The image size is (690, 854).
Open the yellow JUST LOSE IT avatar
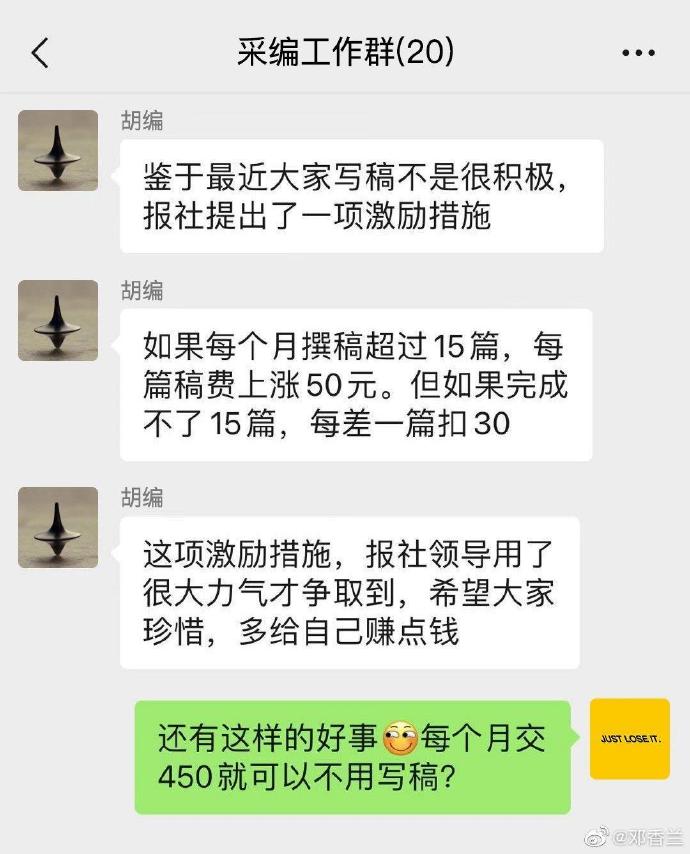click(630, 739)
